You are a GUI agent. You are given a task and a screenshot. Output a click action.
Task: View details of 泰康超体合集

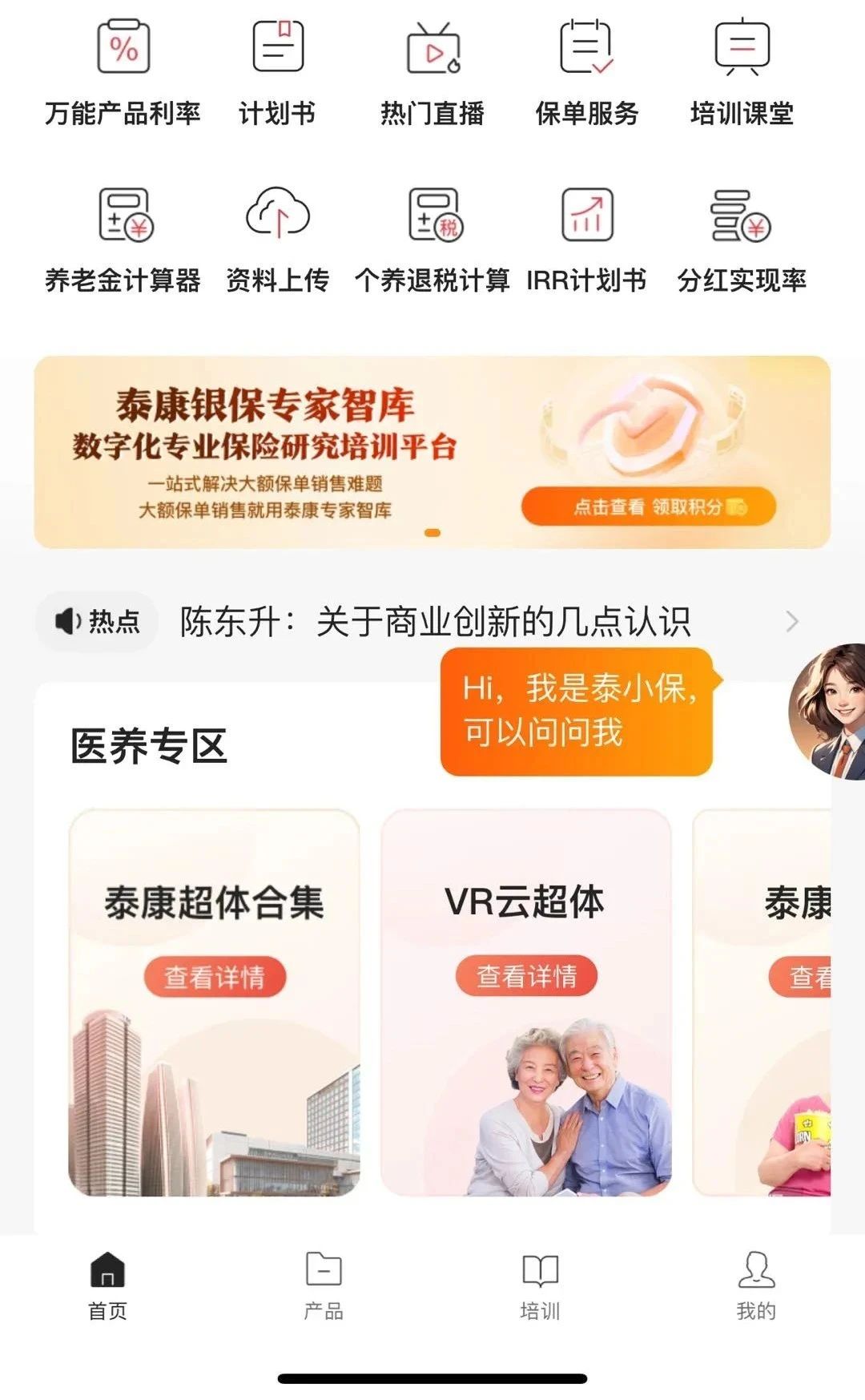pyautogui.click(x=215, y=977)
